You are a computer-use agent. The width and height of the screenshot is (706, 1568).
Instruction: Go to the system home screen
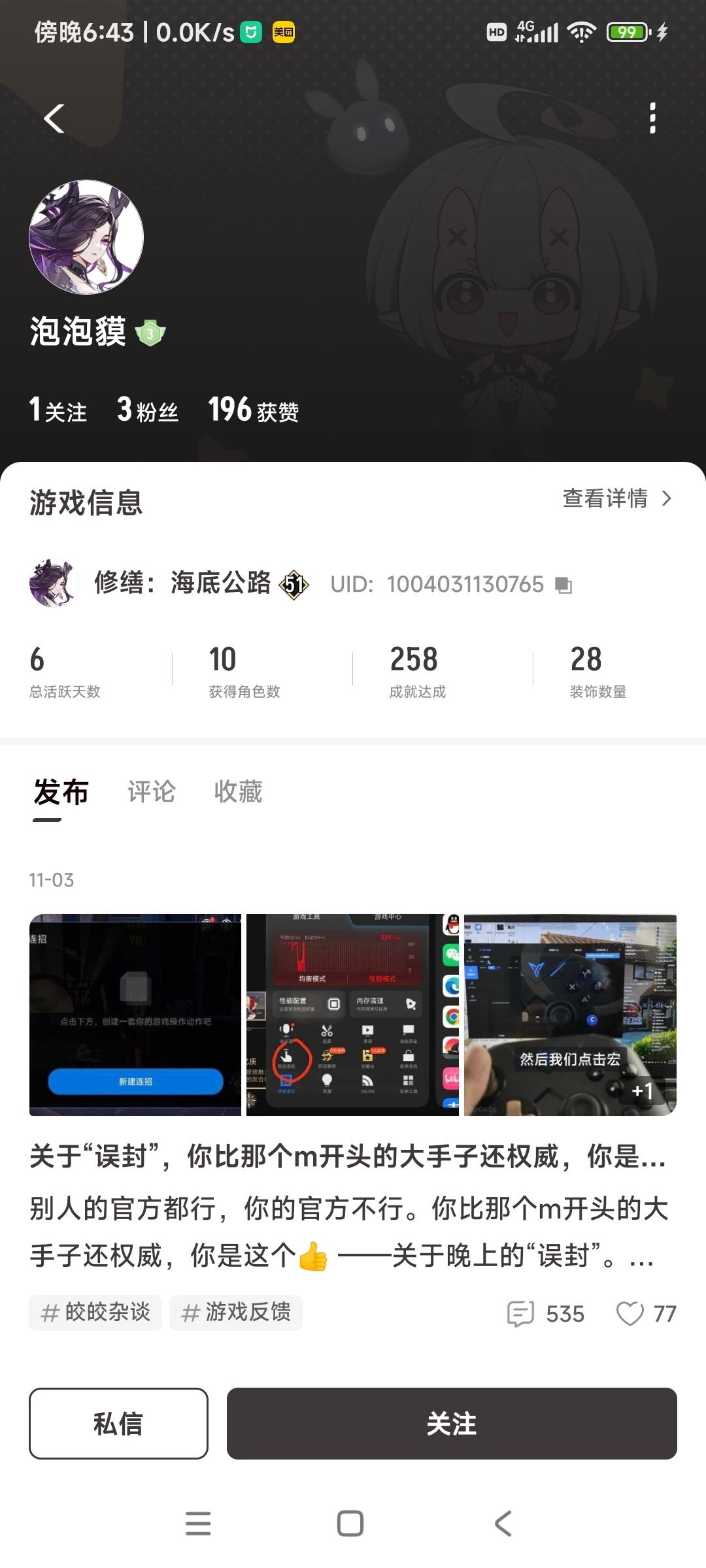350,1524
